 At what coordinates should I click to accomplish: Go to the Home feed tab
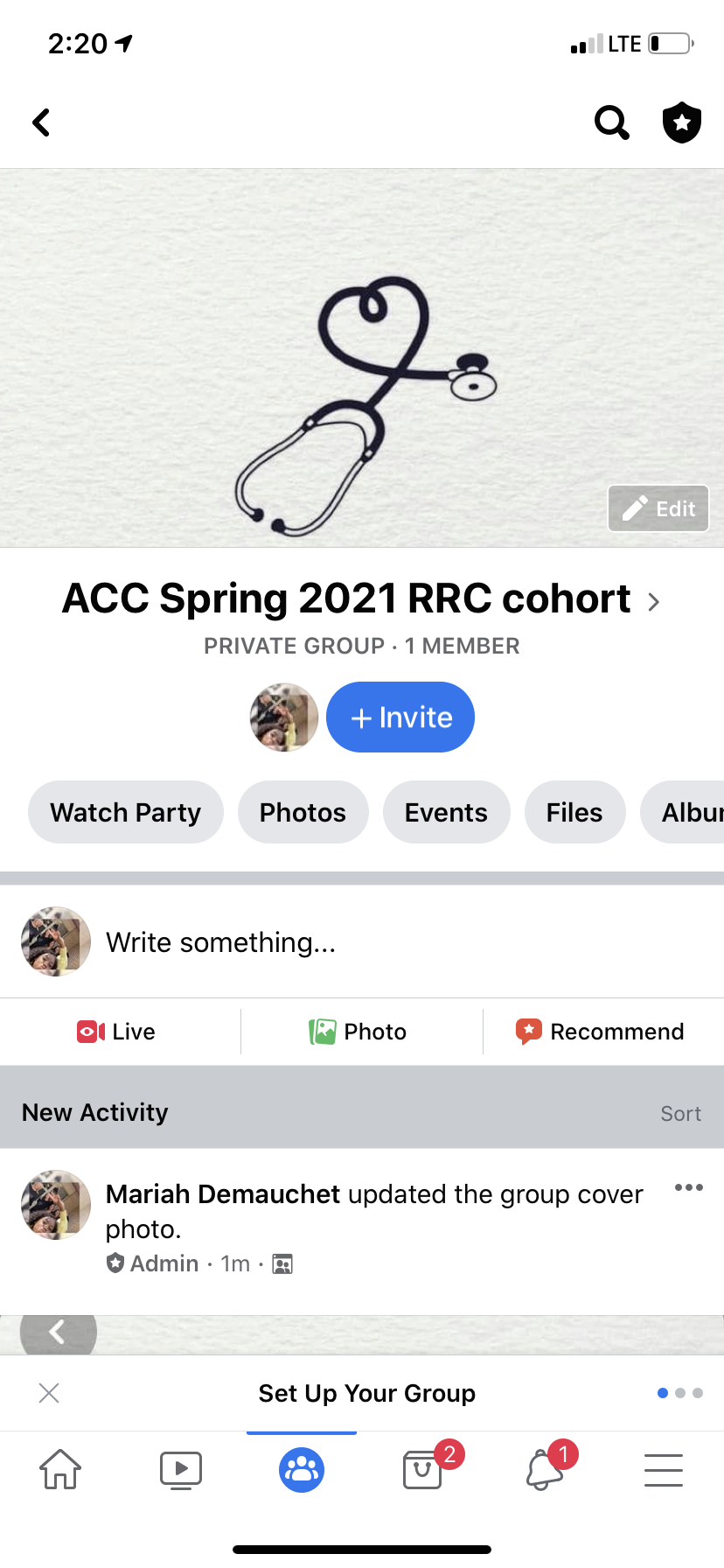pyautogui.click(x=60, y=1469)
